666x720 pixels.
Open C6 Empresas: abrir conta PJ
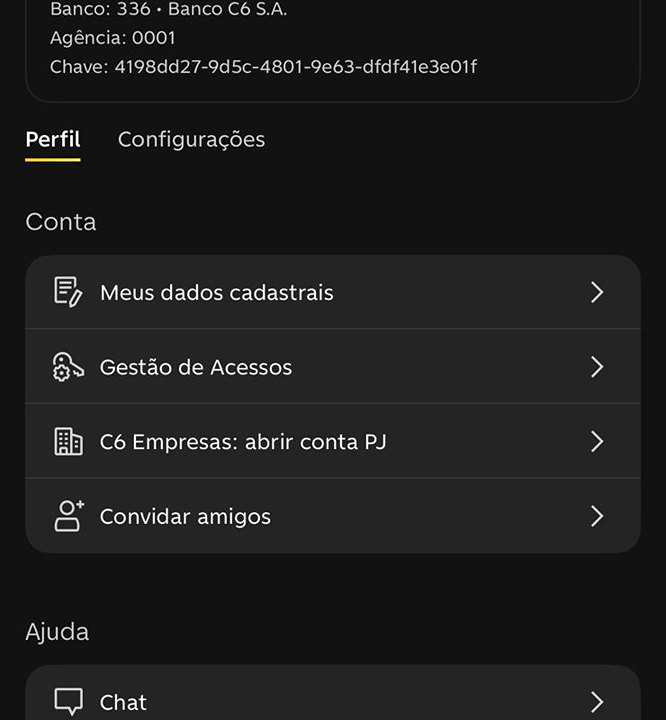point(332,441)
